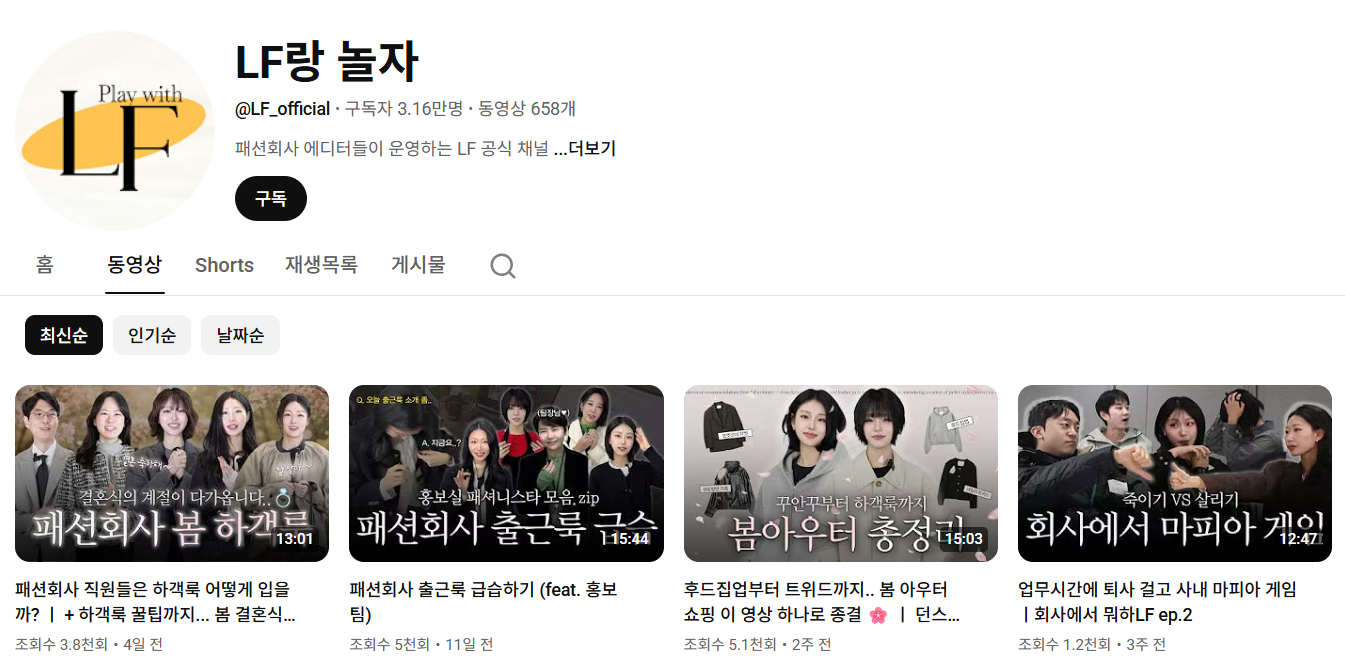The width and height of the screenshot is (1345, 665).
Task: Open the 재생목록 tab
Action: tap(321, 265)
